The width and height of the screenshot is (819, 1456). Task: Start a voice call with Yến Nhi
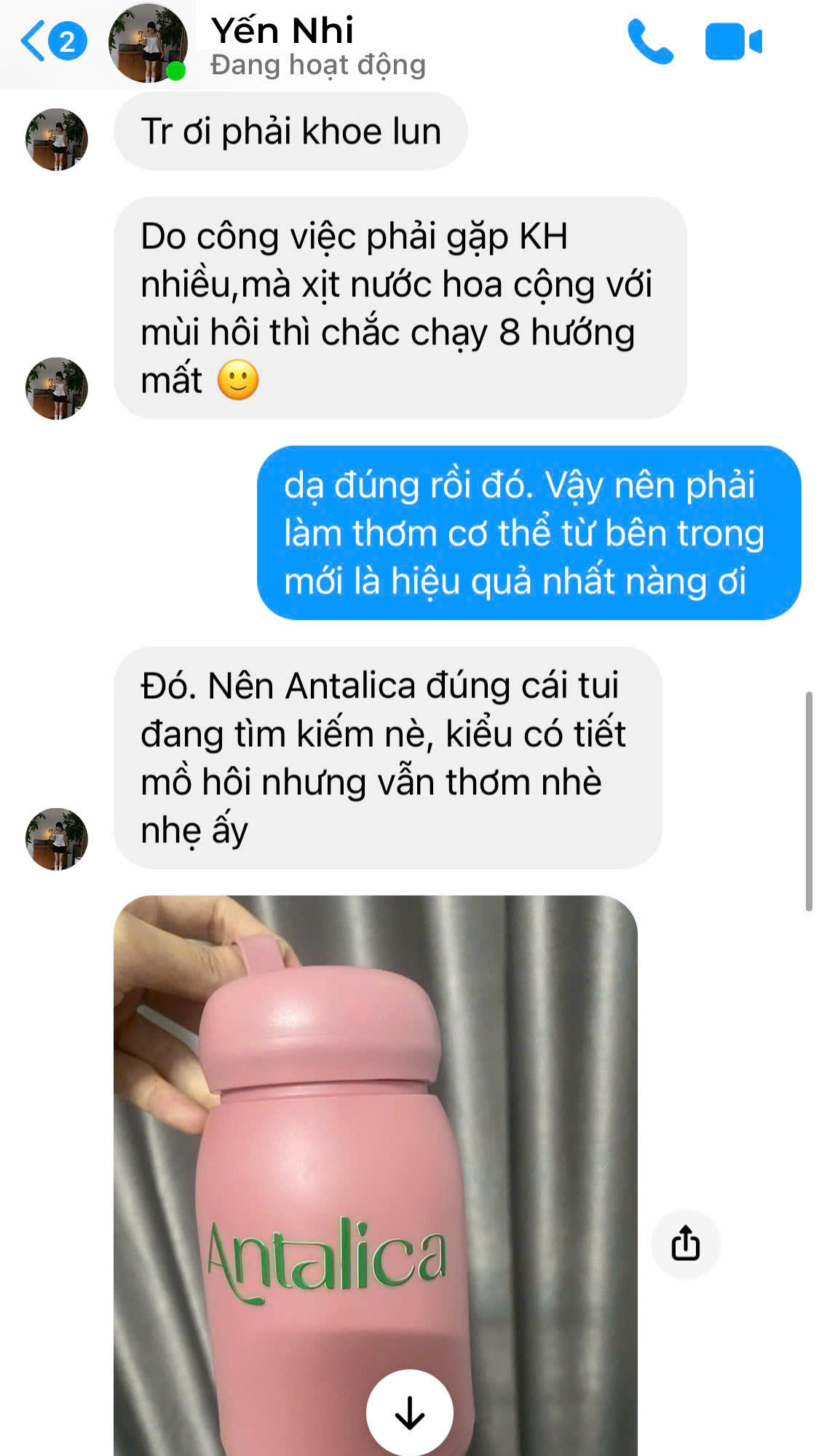[649, 41]
